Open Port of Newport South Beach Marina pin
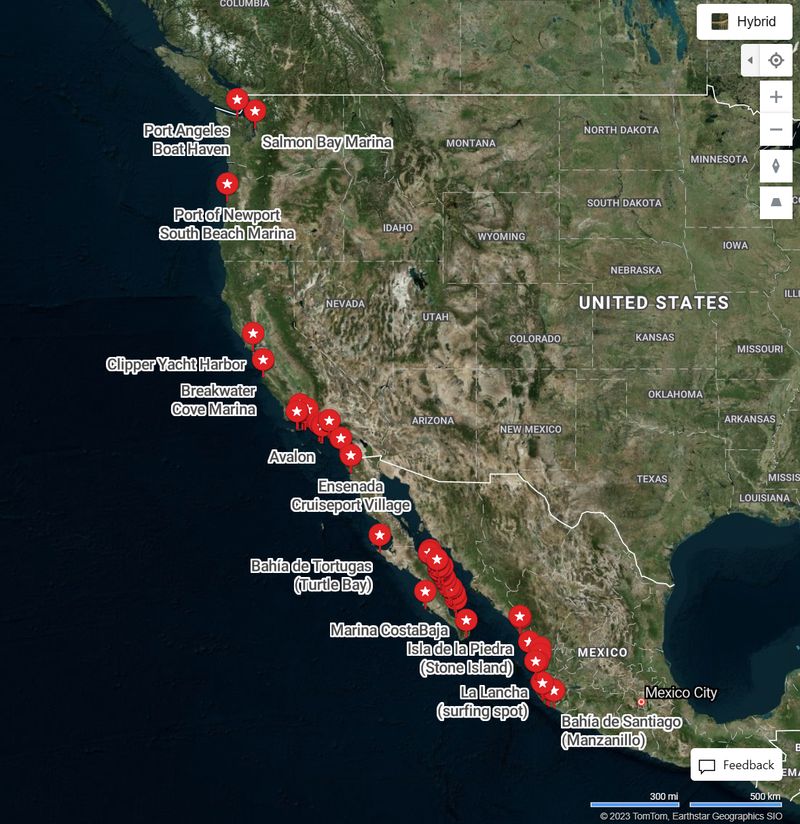This screenshot has width=800, height=824. pyautogui.click(x=227, y=184)
